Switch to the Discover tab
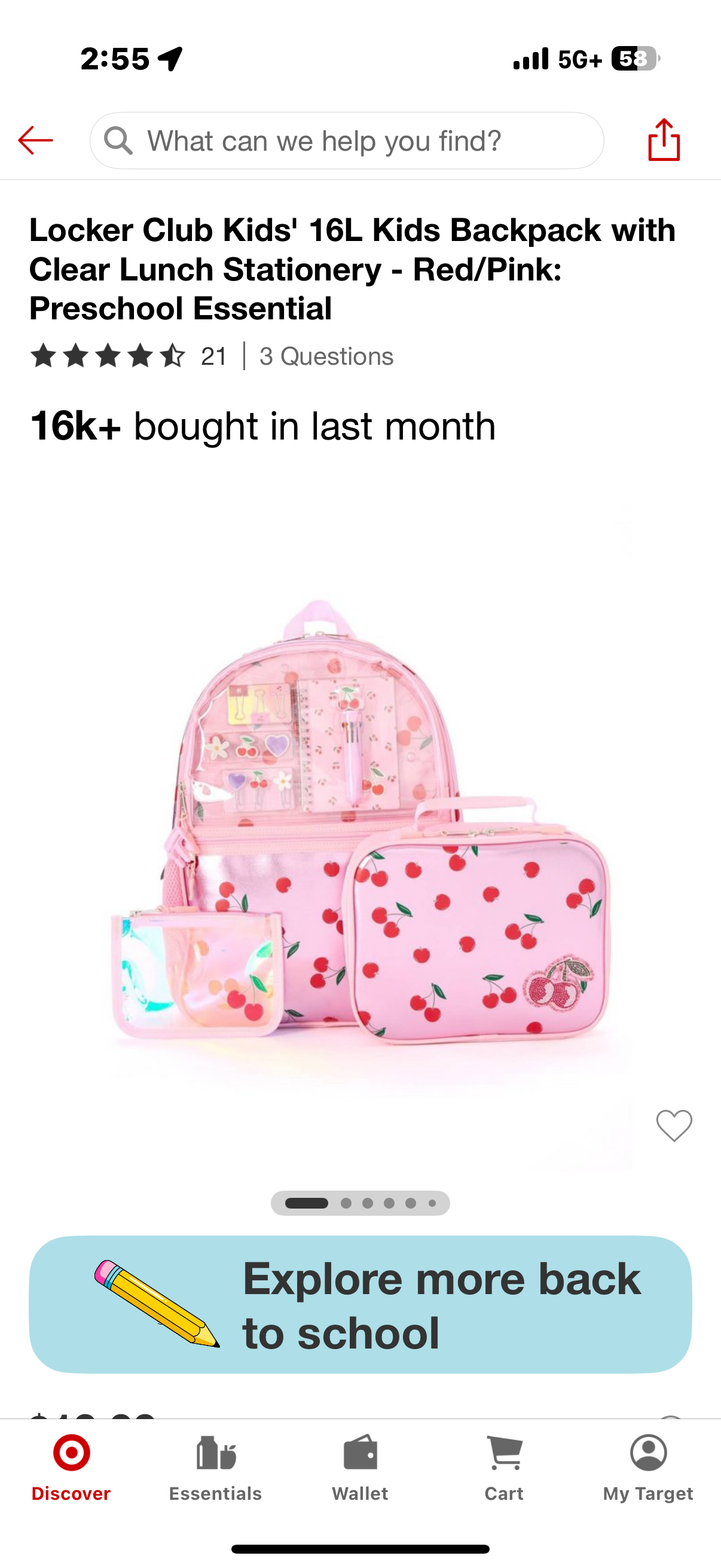This screenshot has width=721, height=1568. 71,1467
